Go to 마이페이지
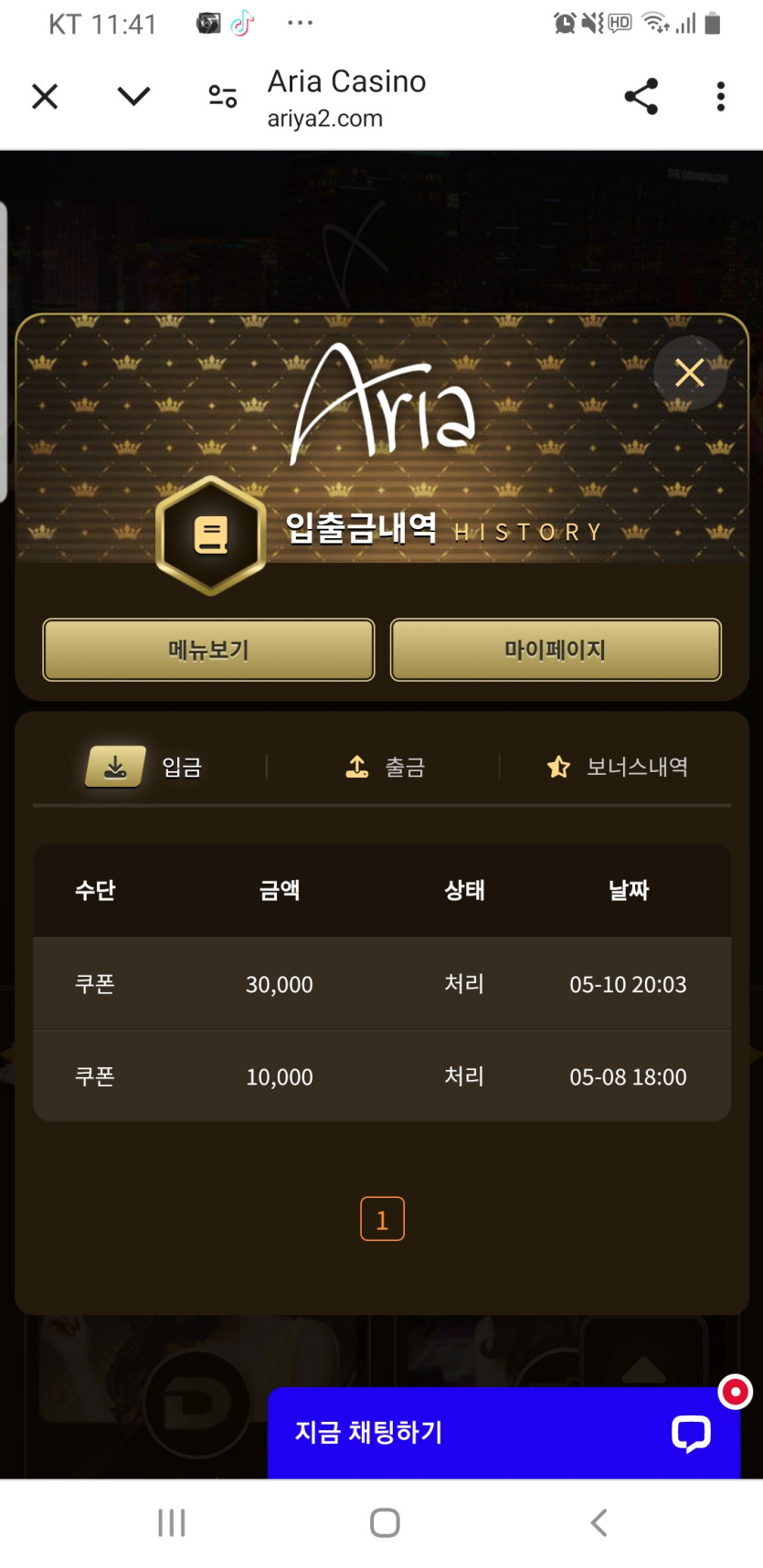Screen dimensions: 763x1568 (556, 650)
